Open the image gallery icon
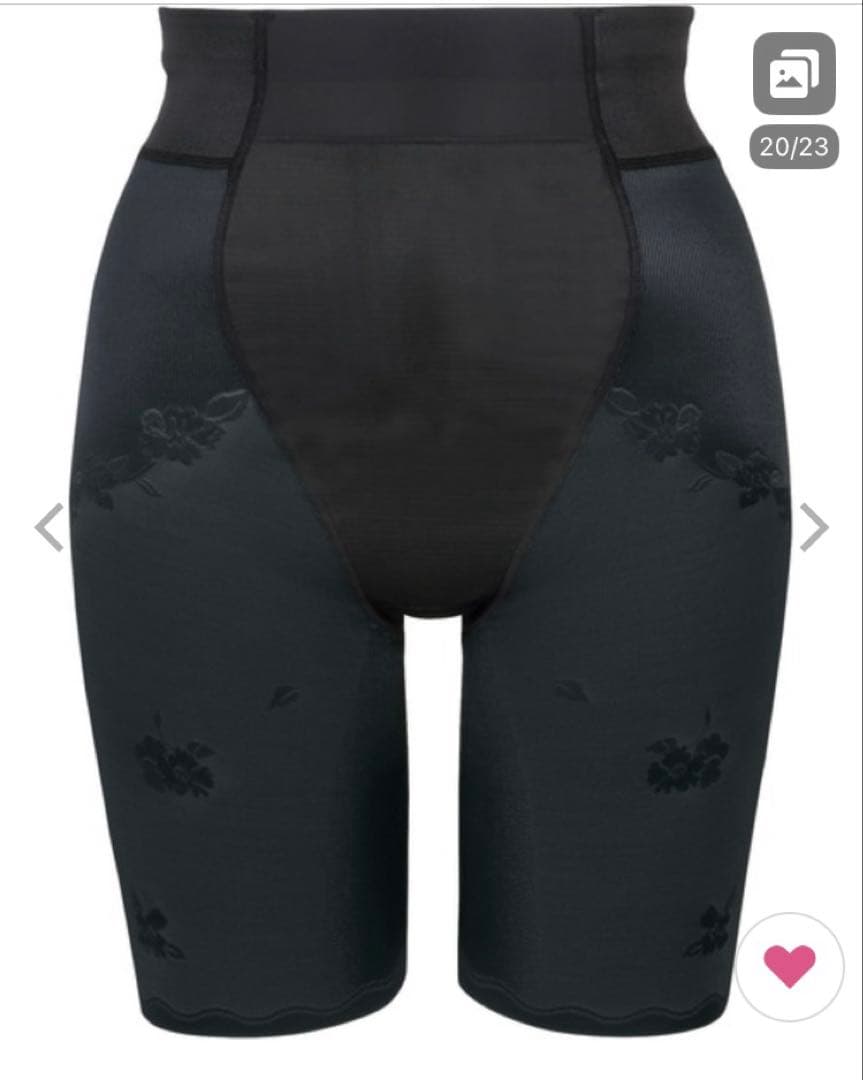This screenshot has height=1080, width=863. tap(793, 74)
